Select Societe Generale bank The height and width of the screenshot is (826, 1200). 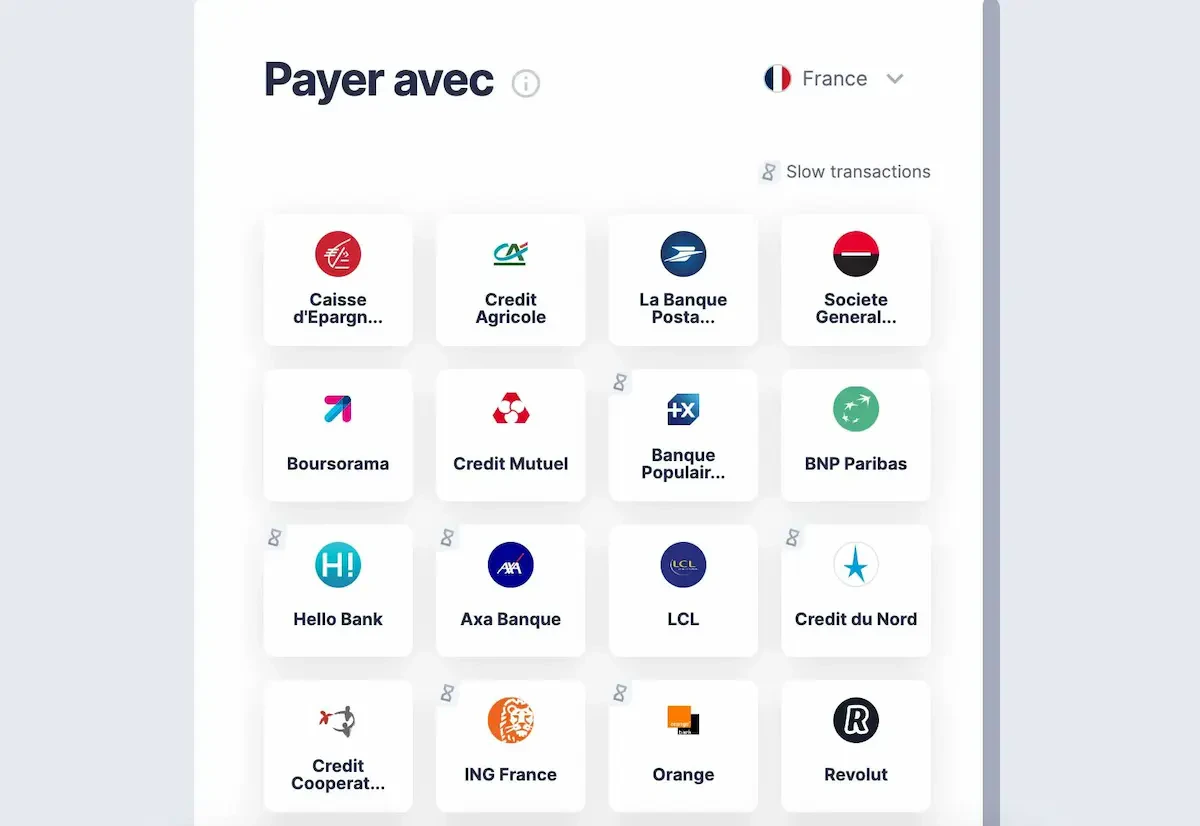click(x=856, y=280)
